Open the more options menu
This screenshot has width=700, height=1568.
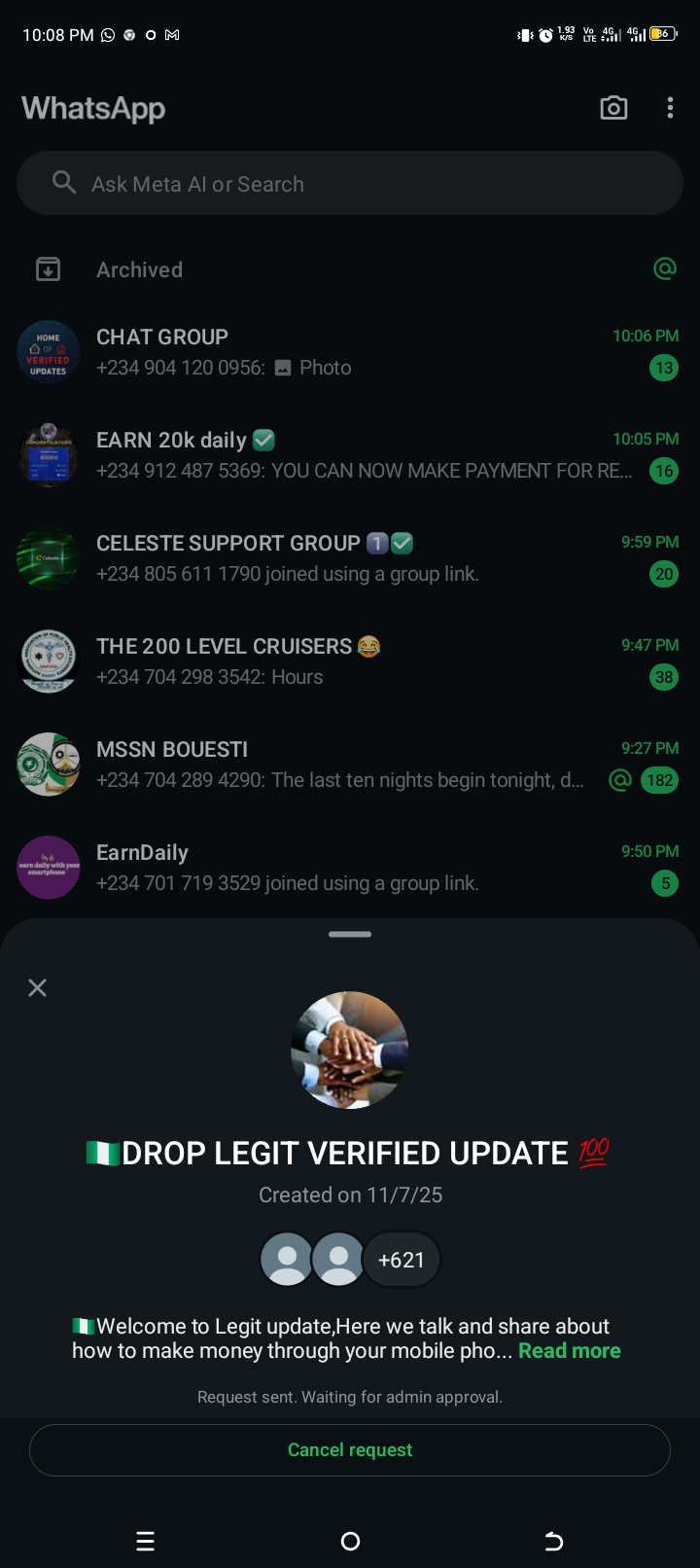pyautogui.click(x=670, y=108)
